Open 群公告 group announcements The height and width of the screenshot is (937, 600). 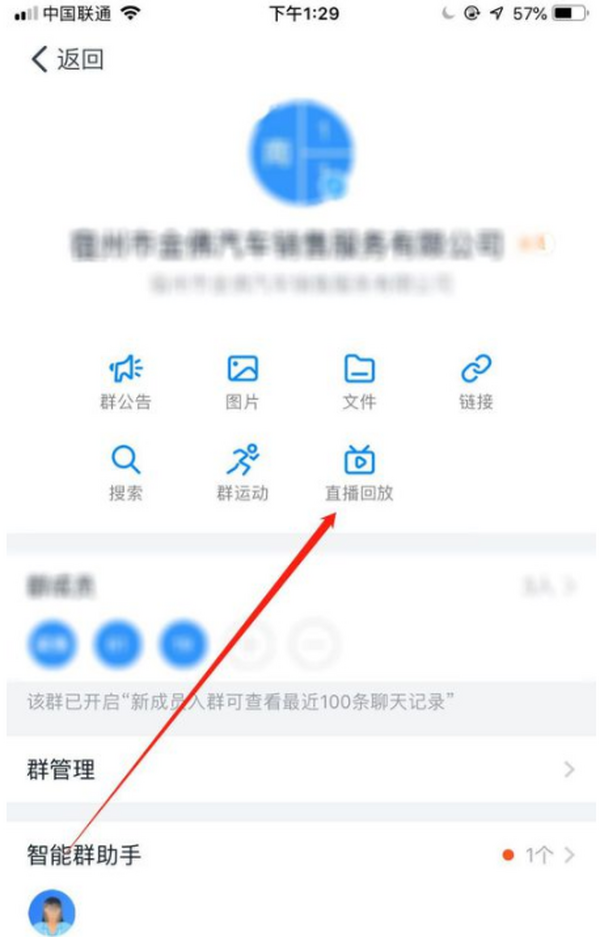(126, 381)
